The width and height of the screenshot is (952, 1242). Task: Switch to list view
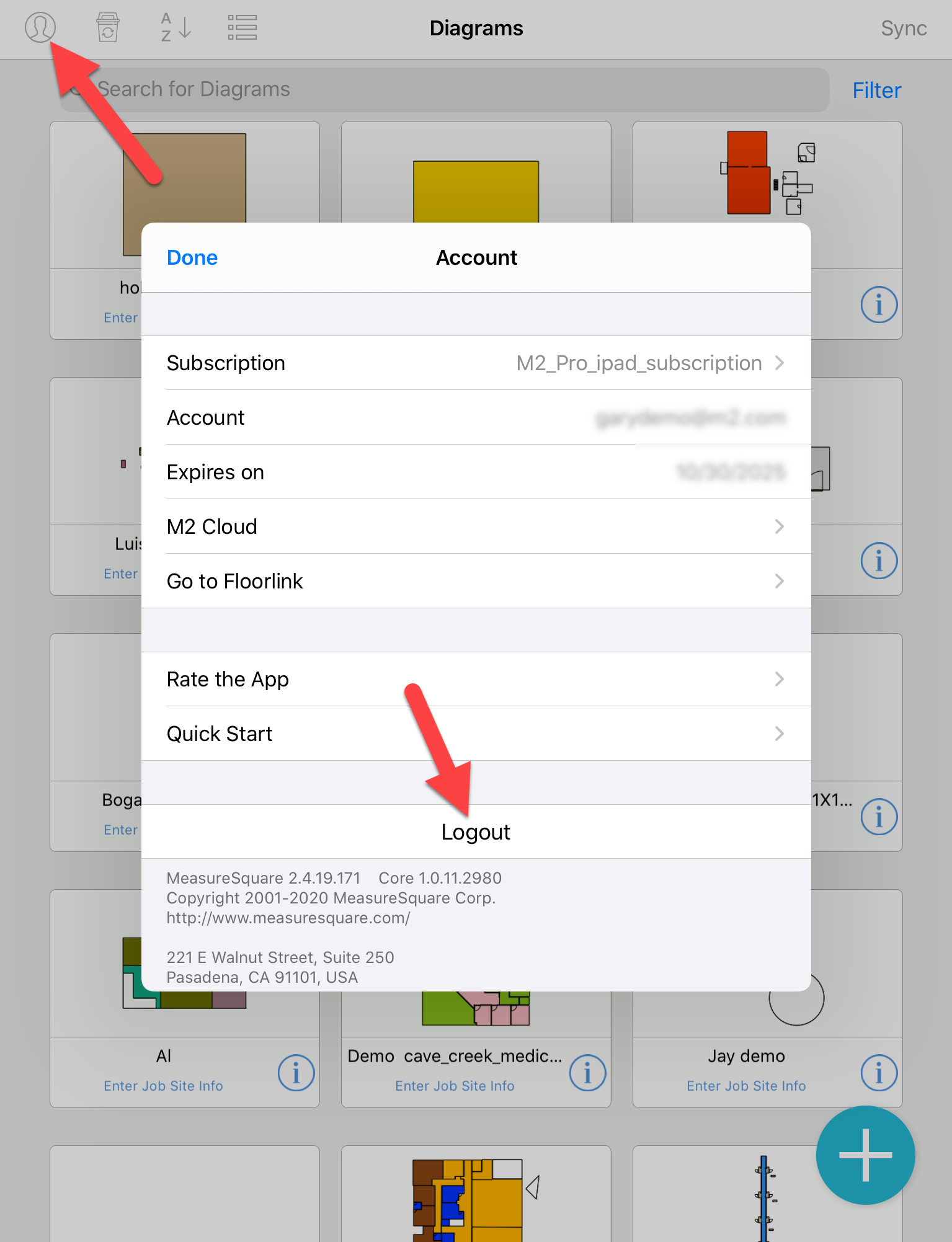[242, 28]
